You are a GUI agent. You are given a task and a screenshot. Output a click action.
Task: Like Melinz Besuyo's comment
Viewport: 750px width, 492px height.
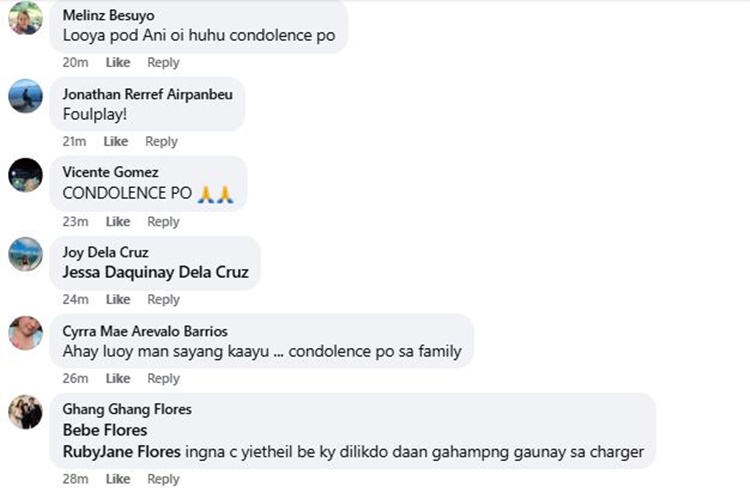point(118,62)
